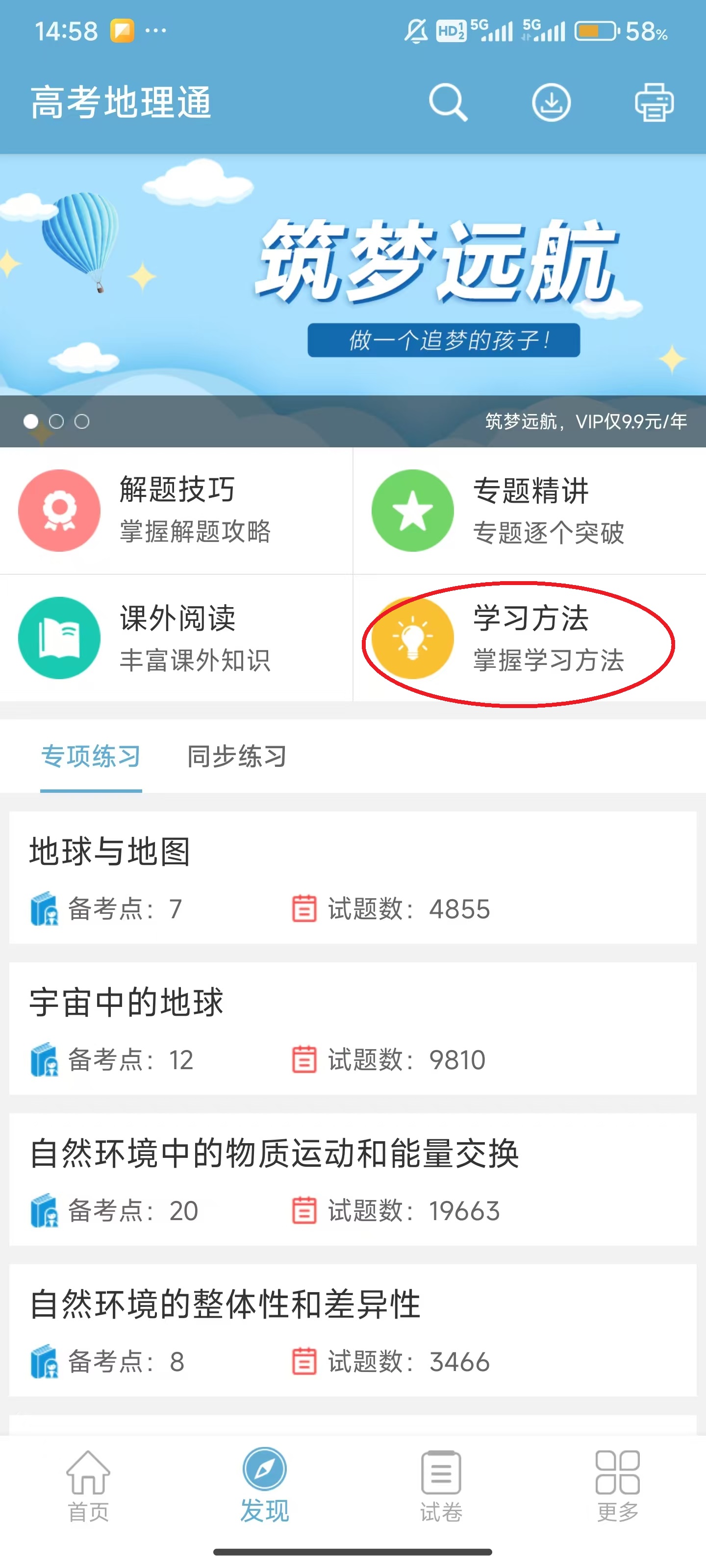706x1568 pixels.
Task: Switch to the 试卷 tab
Action: (x=441, y=1486)
